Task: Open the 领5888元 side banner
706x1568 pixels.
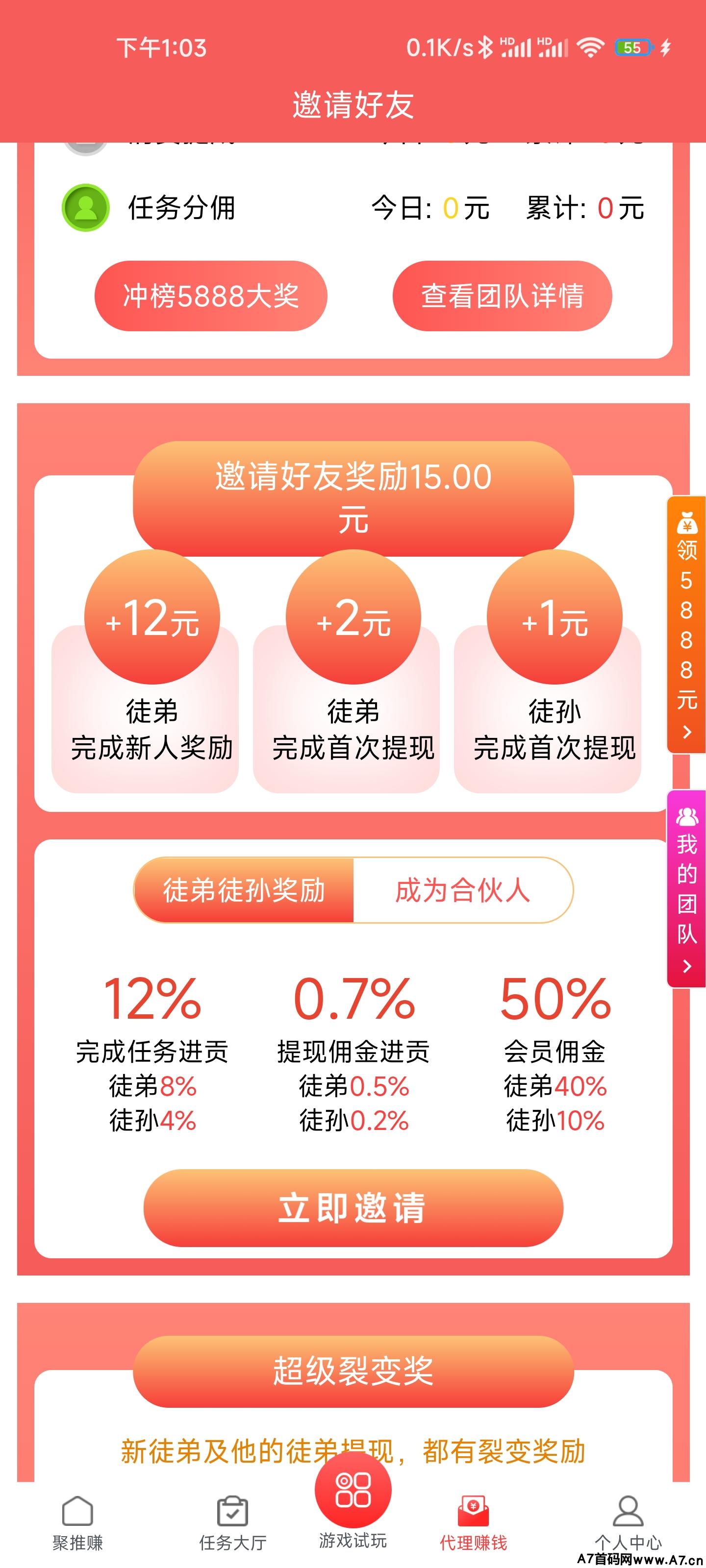Action: tap(686, 625)
